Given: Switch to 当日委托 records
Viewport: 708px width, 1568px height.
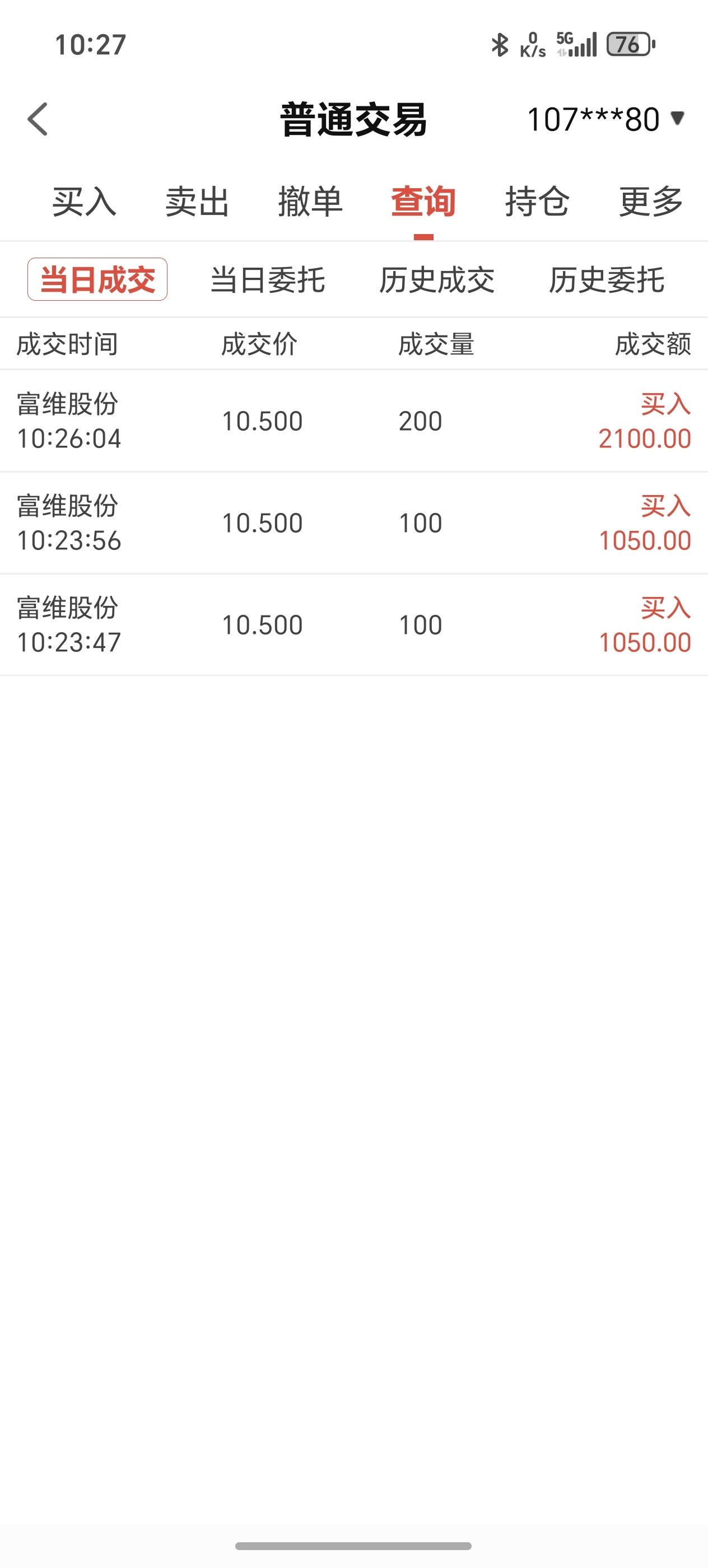Looking at the screenshot, I should [267, 280].
